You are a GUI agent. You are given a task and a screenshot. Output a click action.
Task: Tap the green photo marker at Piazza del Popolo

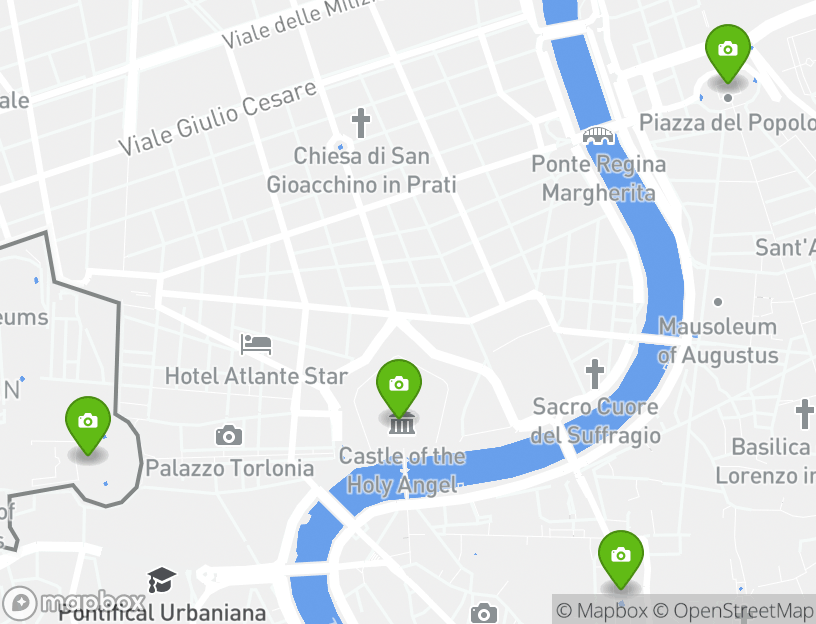727,50
